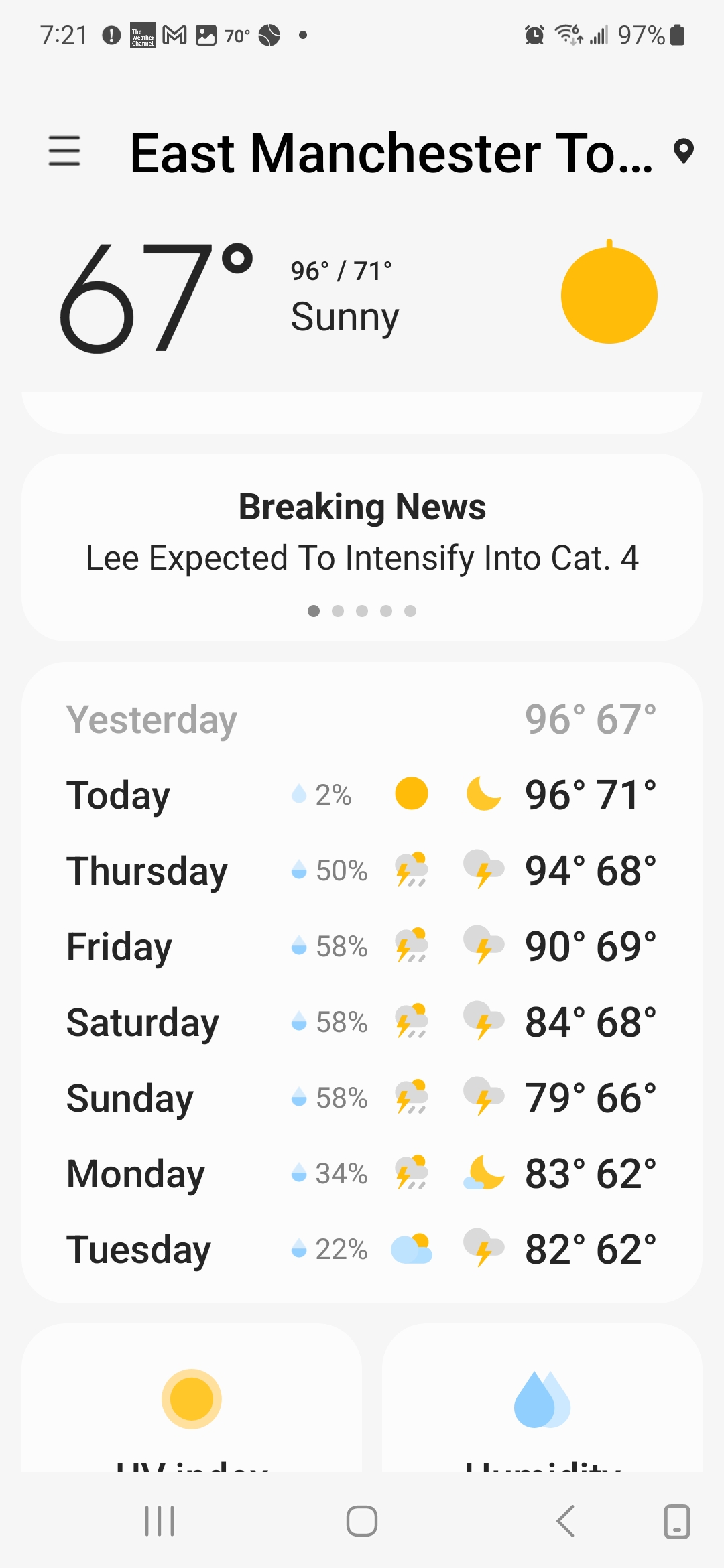Open Sunday's forecast row

[362, 1098]
